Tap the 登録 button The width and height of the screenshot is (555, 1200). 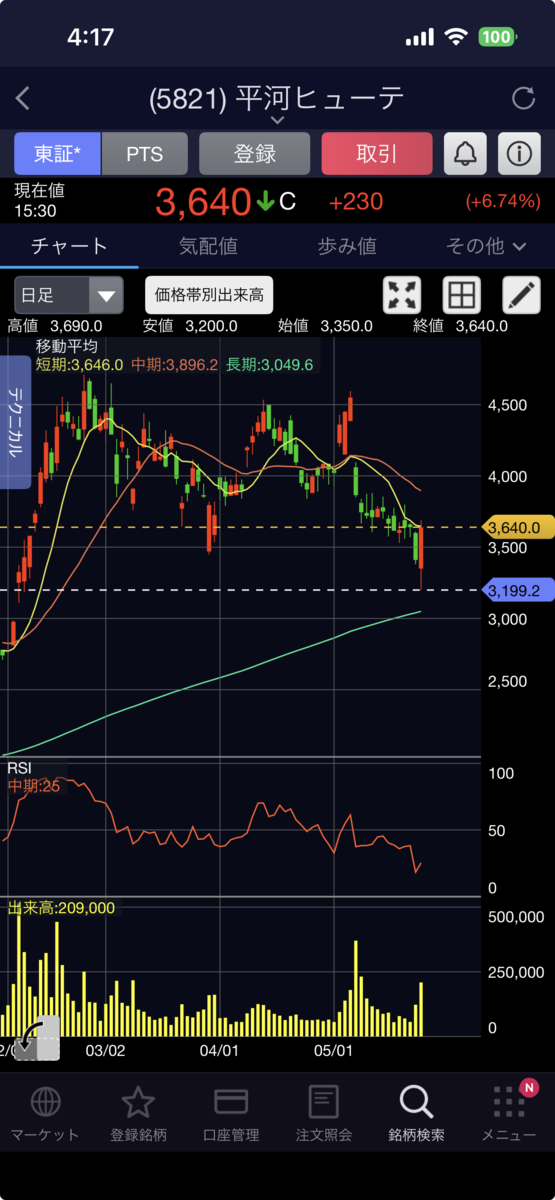pyautogui.click(x=255, y=154)
